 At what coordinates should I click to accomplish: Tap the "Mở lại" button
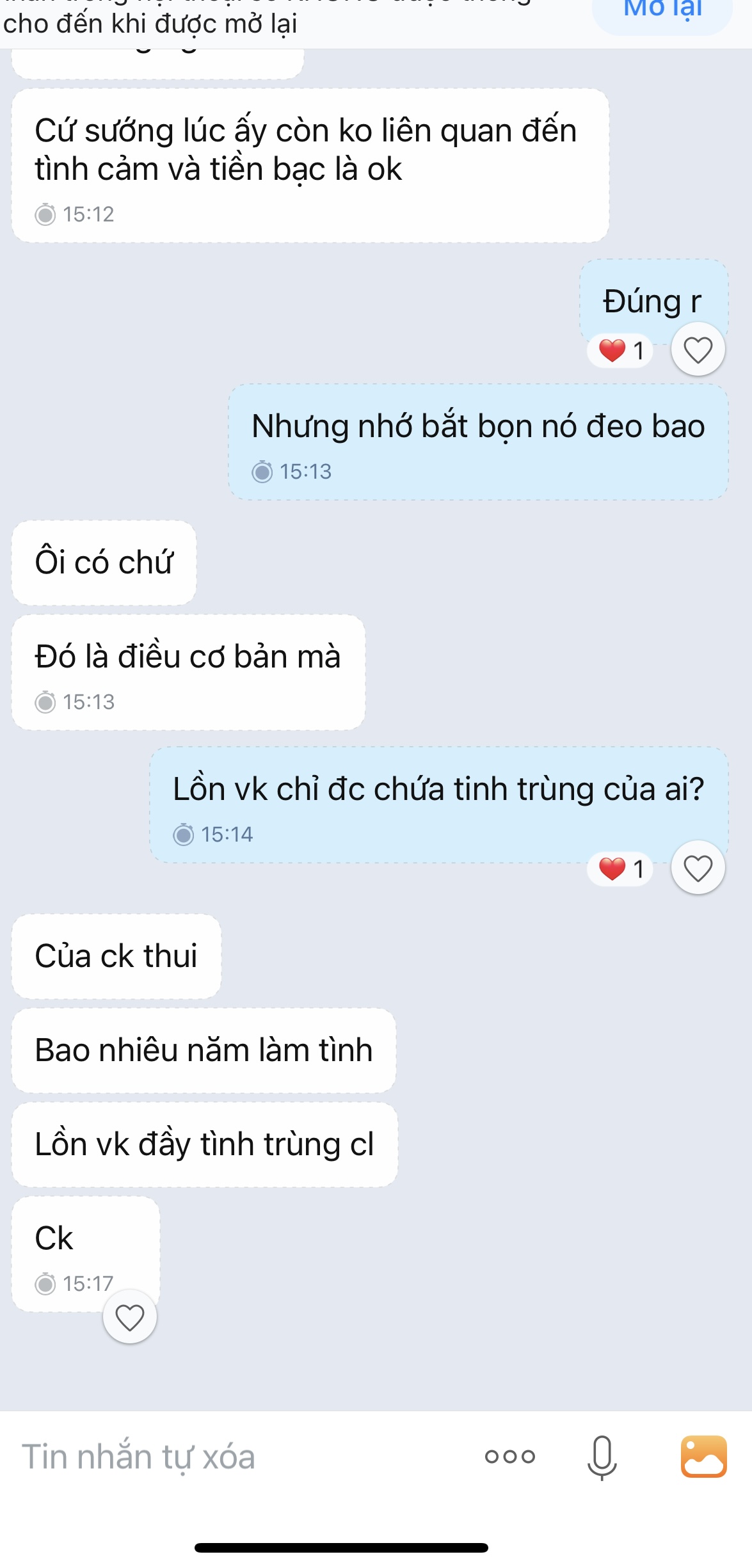[662, 12]
